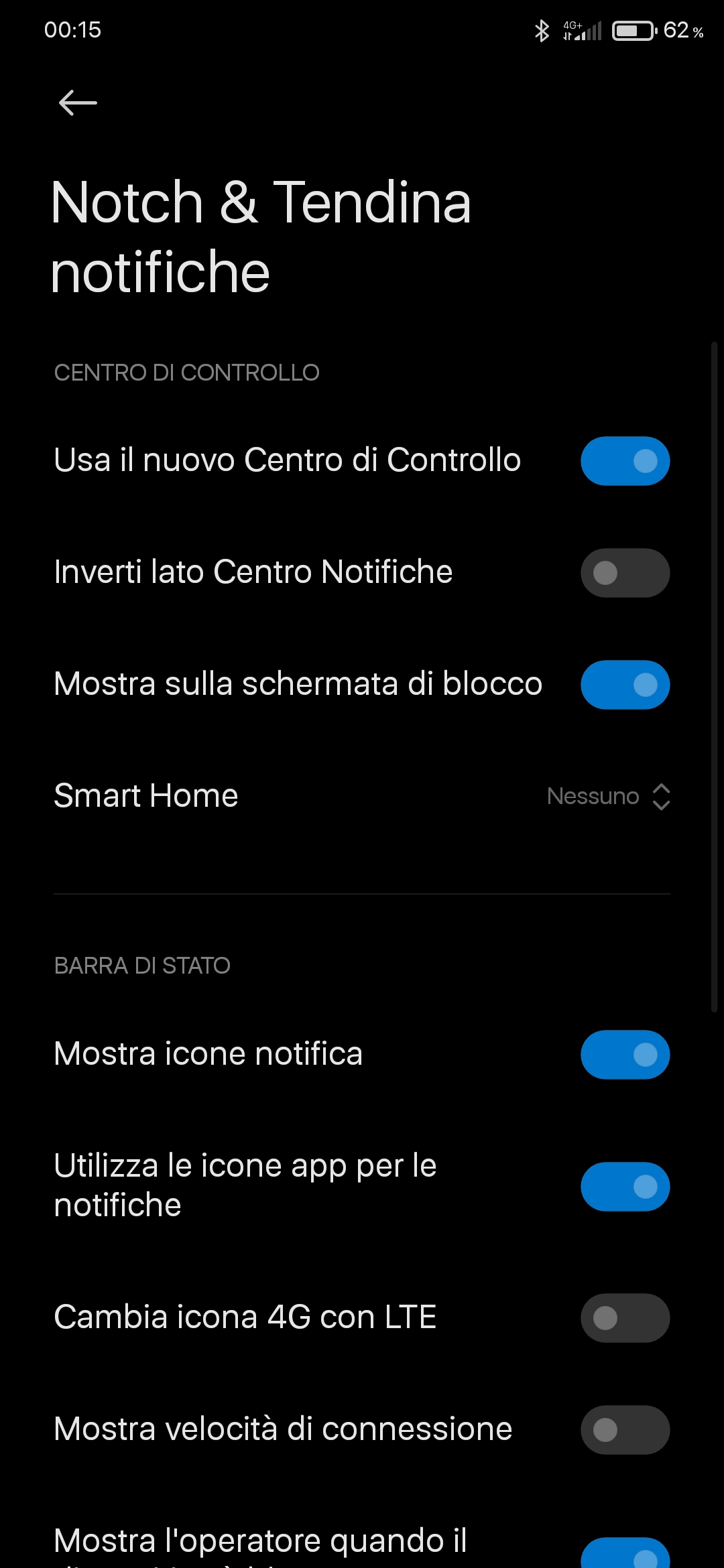This screenshot has height=1568, width=724.
Task: Toggle Mostra icone notifica off
Action: 625,1055
